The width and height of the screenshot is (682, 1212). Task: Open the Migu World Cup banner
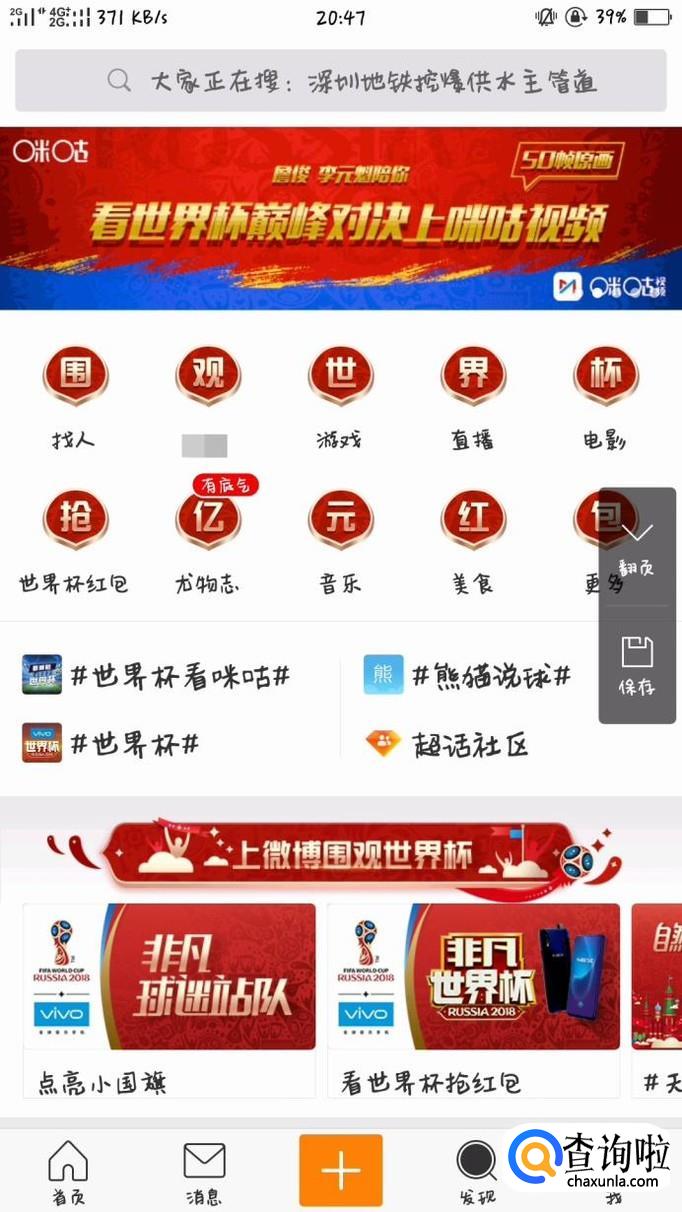(340, 218)
